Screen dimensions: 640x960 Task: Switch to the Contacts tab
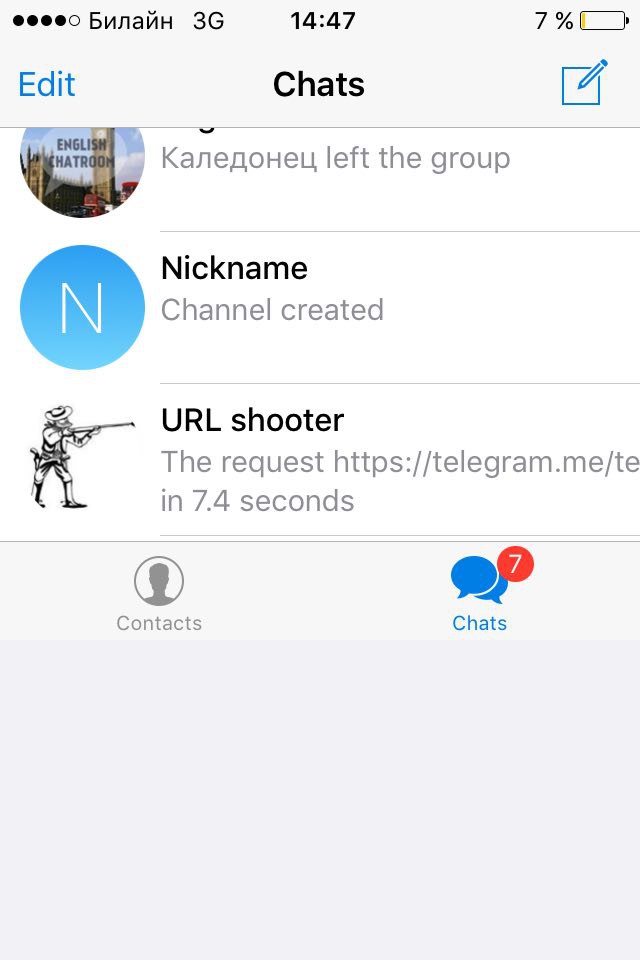click(x=159, y=595)
